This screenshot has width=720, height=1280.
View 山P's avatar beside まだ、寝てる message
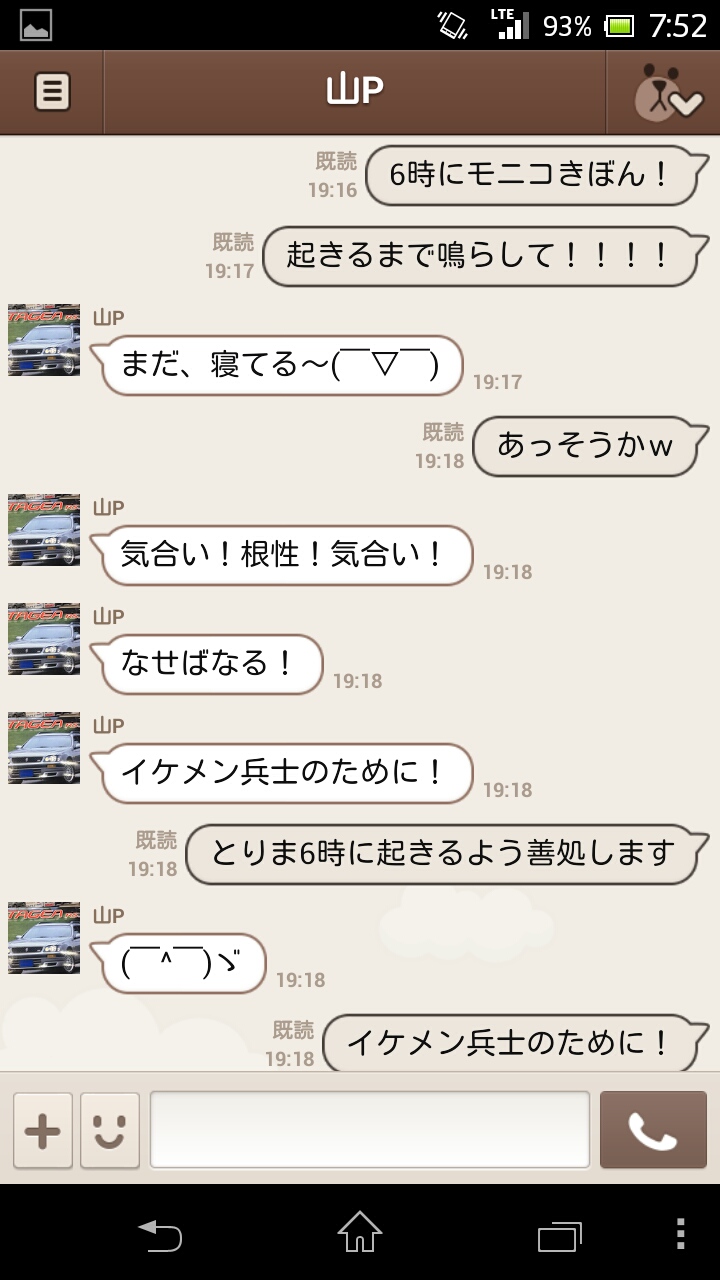pyautogui.click(x=44, y=341)
